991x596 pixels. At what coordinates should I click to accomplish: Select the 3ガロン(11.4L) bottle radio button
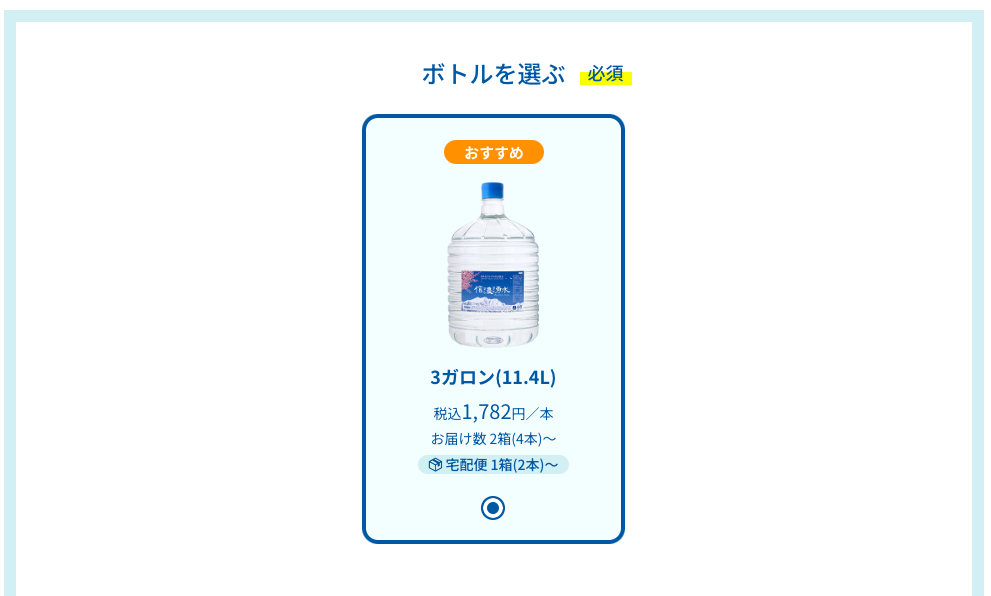(493, 508)
